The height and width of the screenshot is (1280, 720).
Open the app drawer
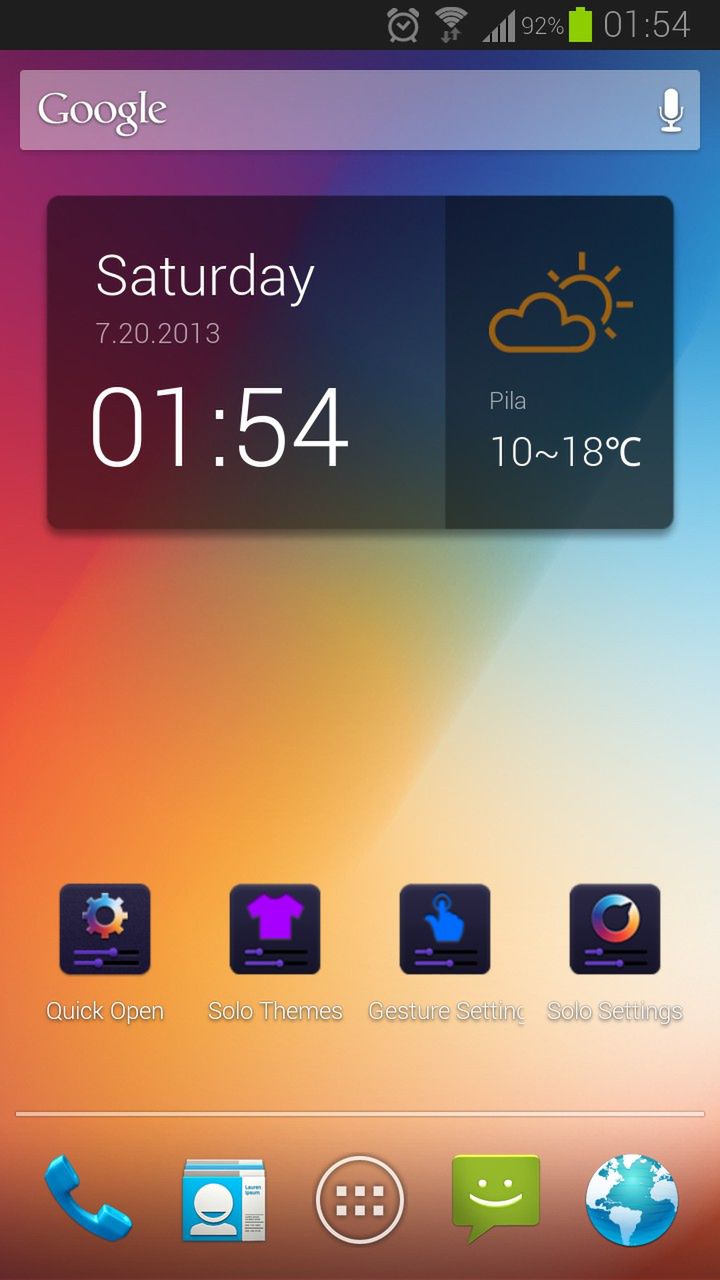coord(360,1199)
